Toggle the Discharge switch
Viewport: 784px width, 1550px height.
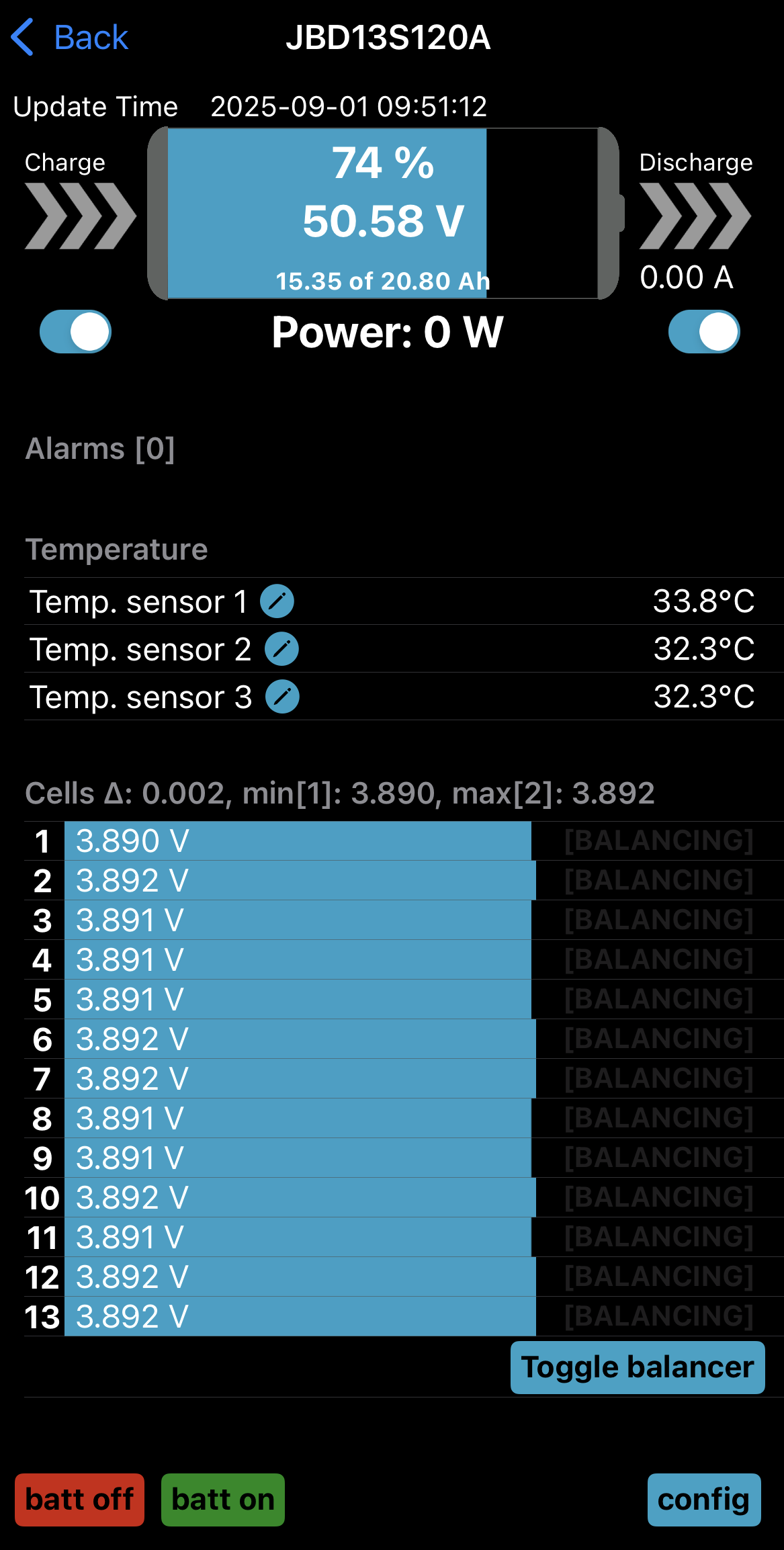[703, 331]
